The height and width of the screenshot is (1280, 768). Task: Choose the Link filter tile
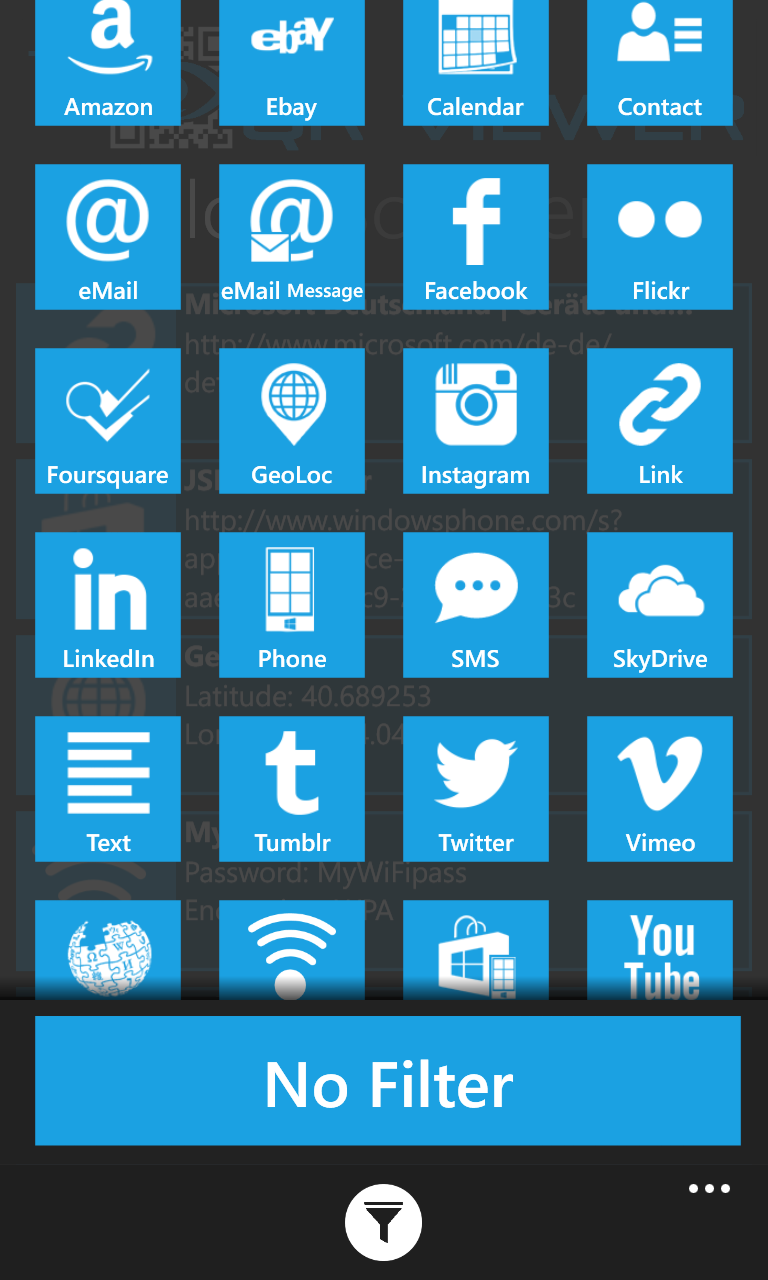click(660, 421)
